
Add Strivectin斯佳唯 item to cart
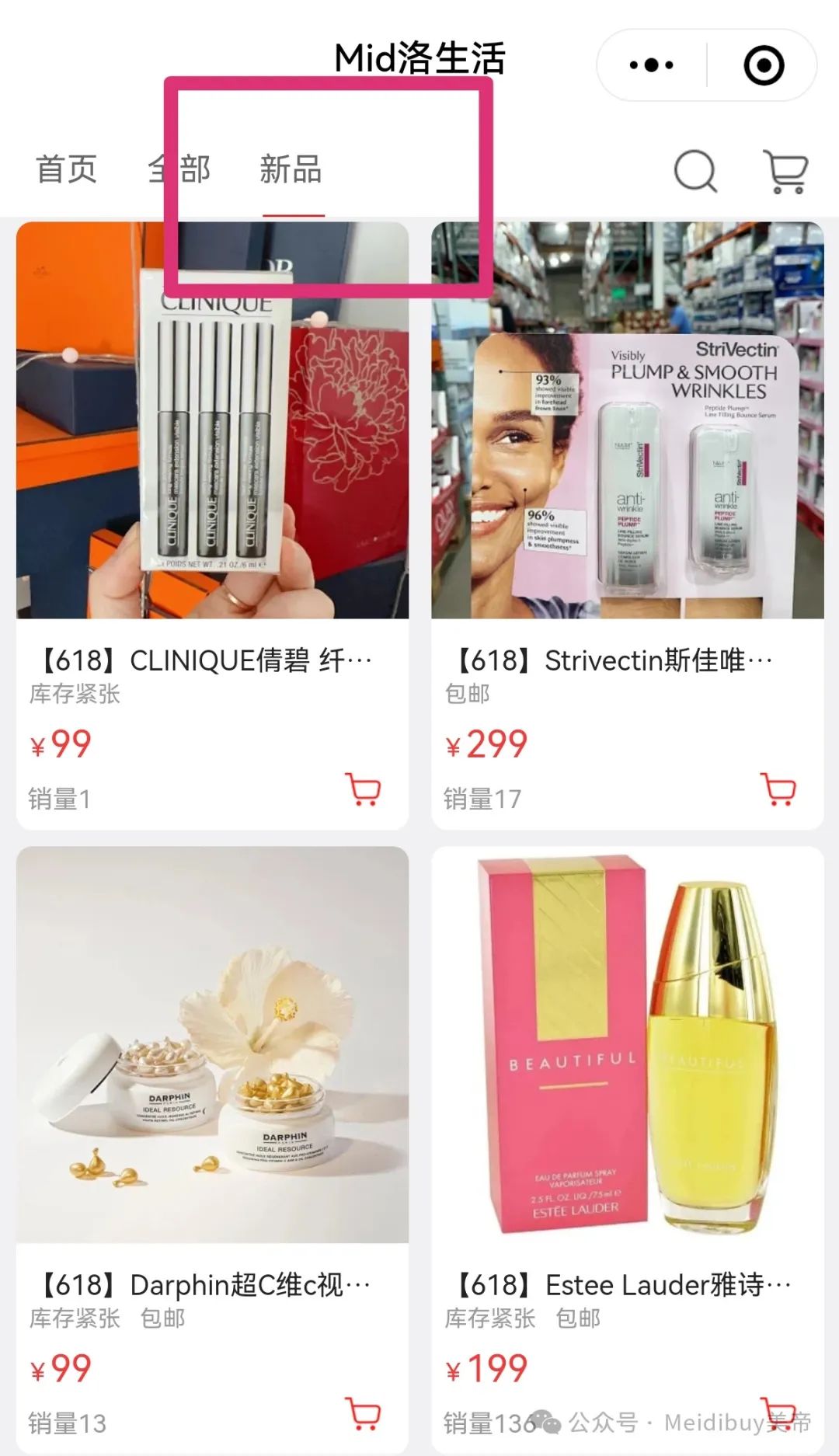click(x=778, y=789)
